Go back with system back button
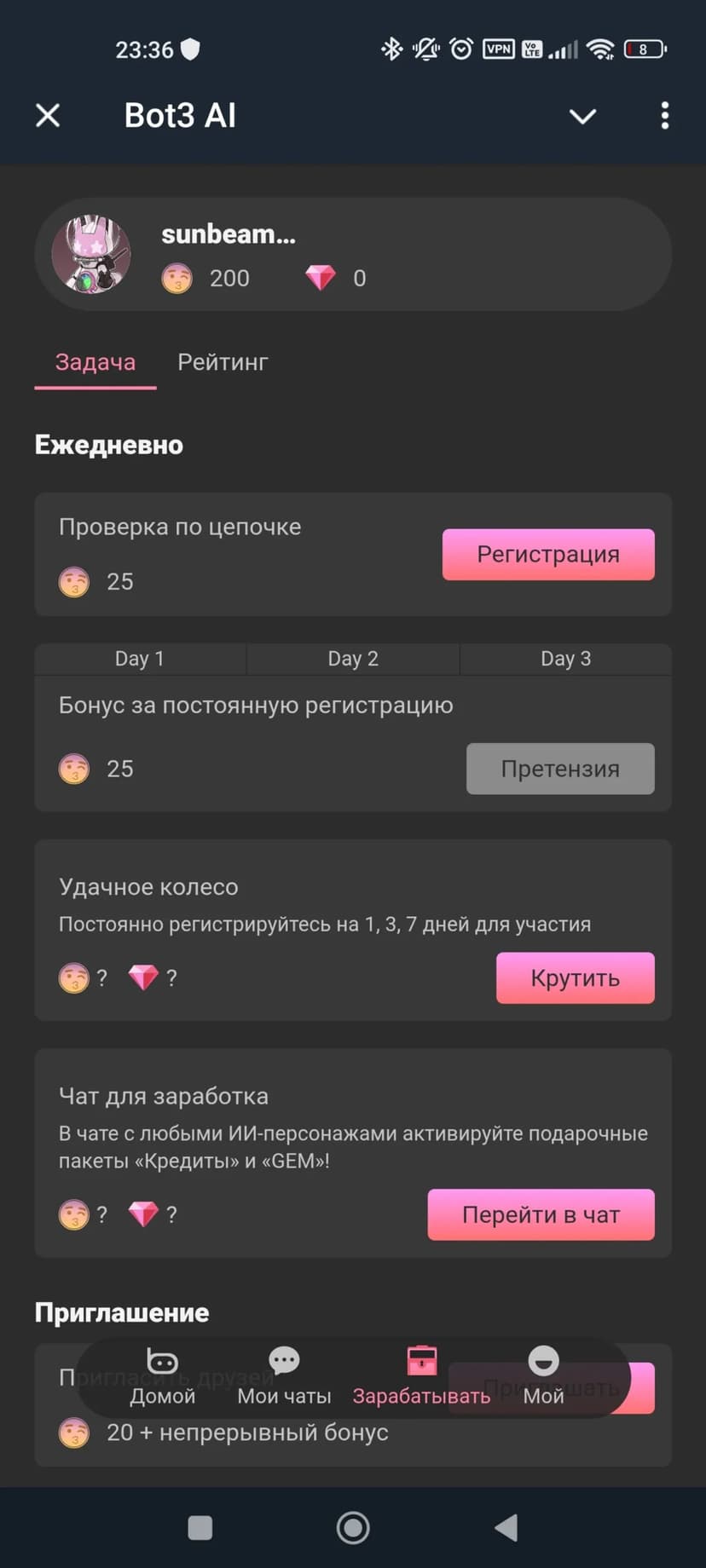The width and height of the screenshot is (706, 1568). coord(506,1527)
